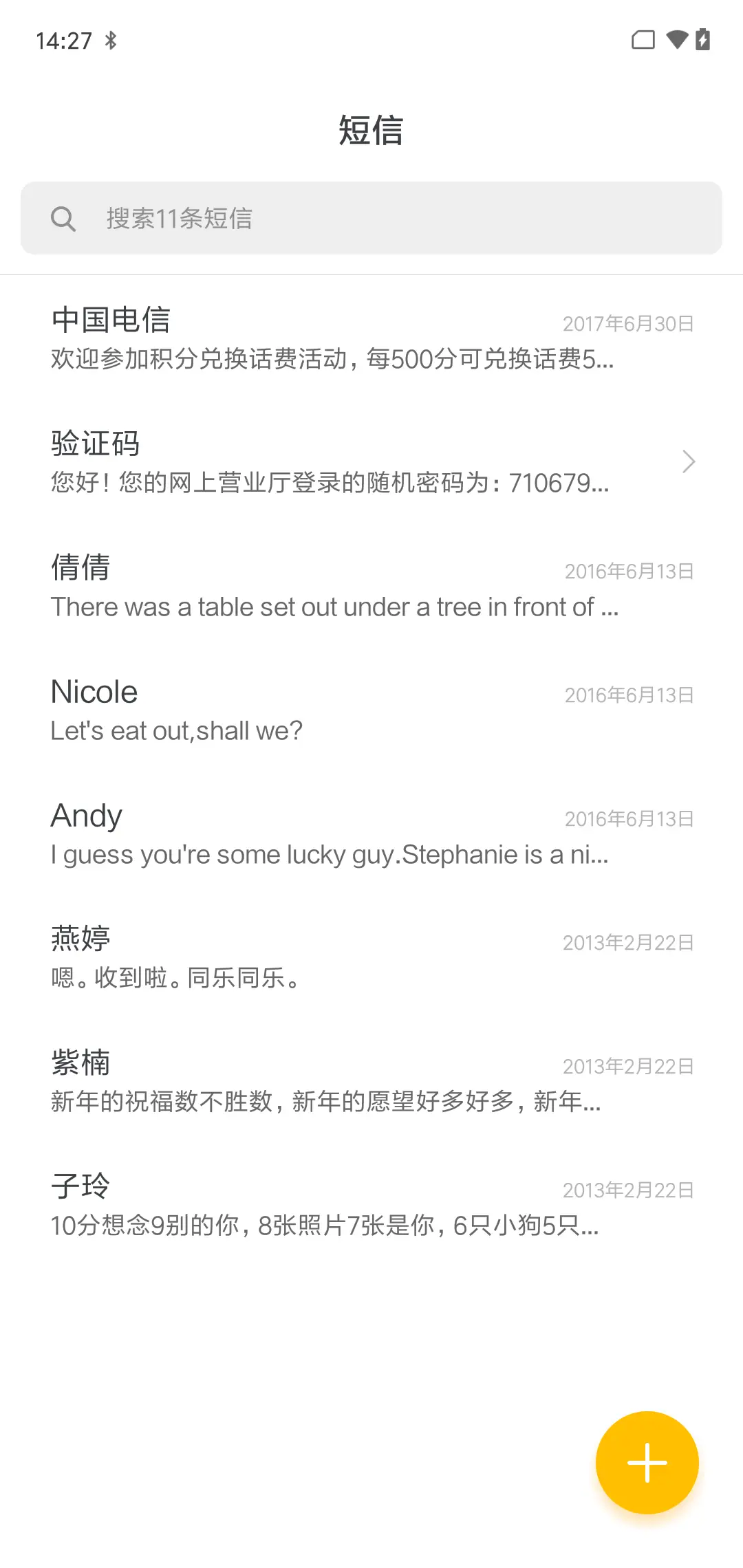Open 紫楠's new year message
743x1568 pixels.
click(x=371, y=1081)
